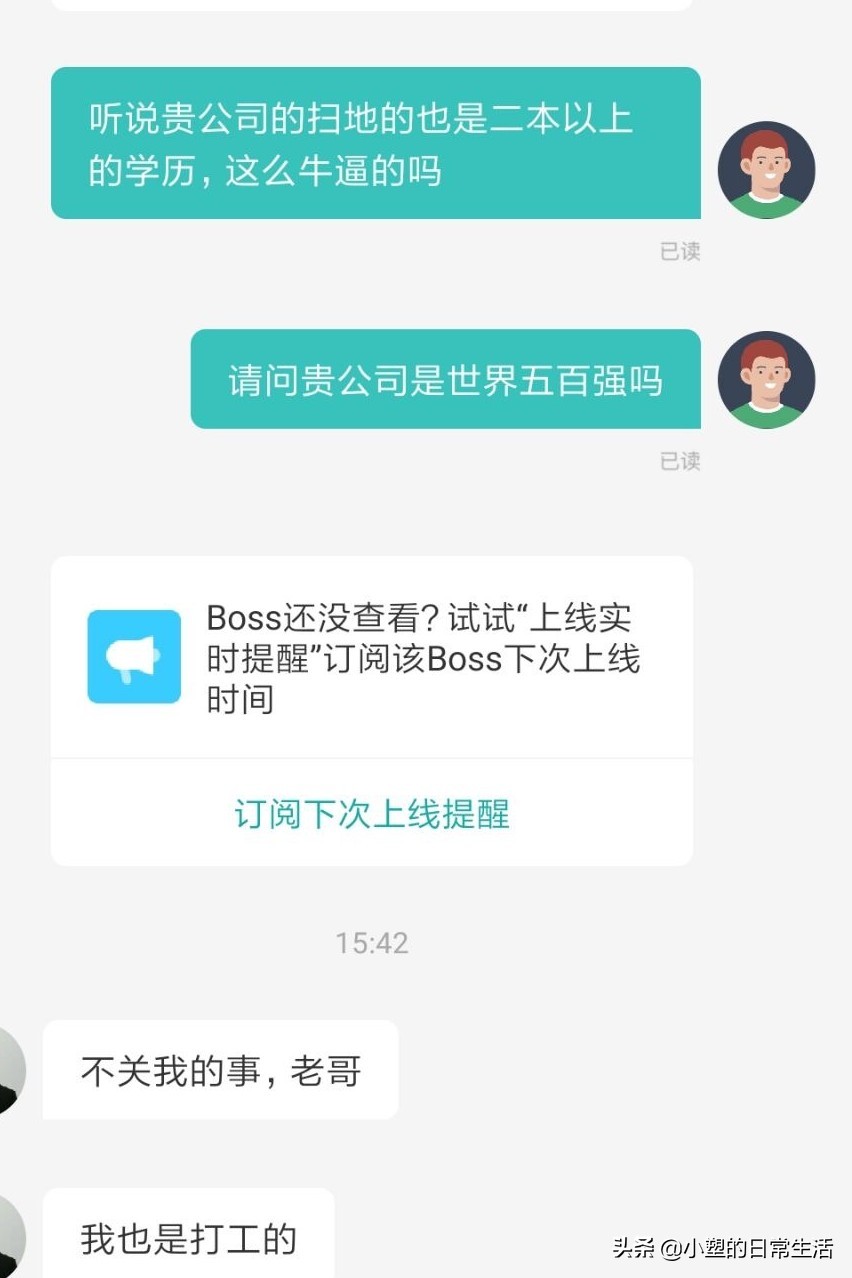The height and width of the screenshot is (1278, 852).
Task: Open the Boss avatar beside 不关我的事，老哥
Action: coord(10,1070)
